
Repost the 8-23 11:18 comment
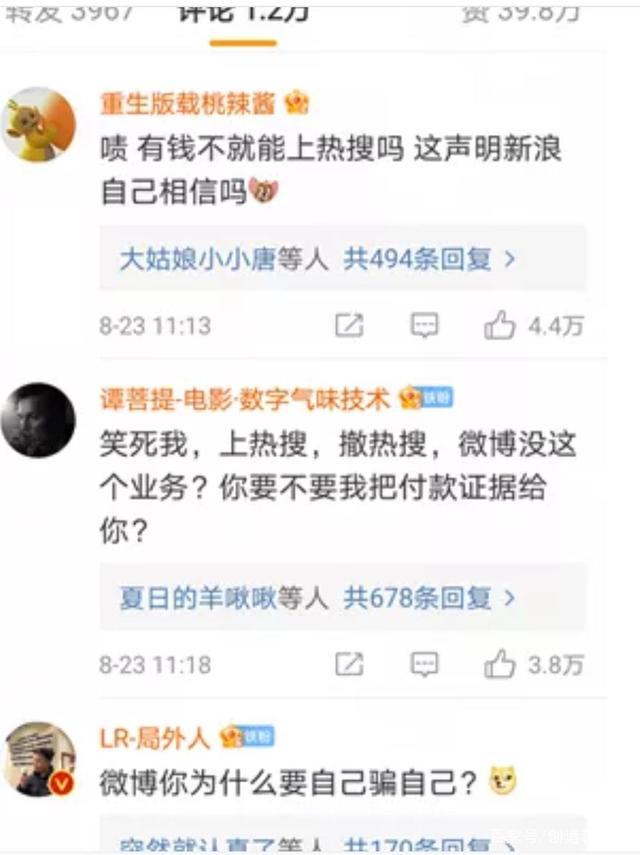click(348, 664)
